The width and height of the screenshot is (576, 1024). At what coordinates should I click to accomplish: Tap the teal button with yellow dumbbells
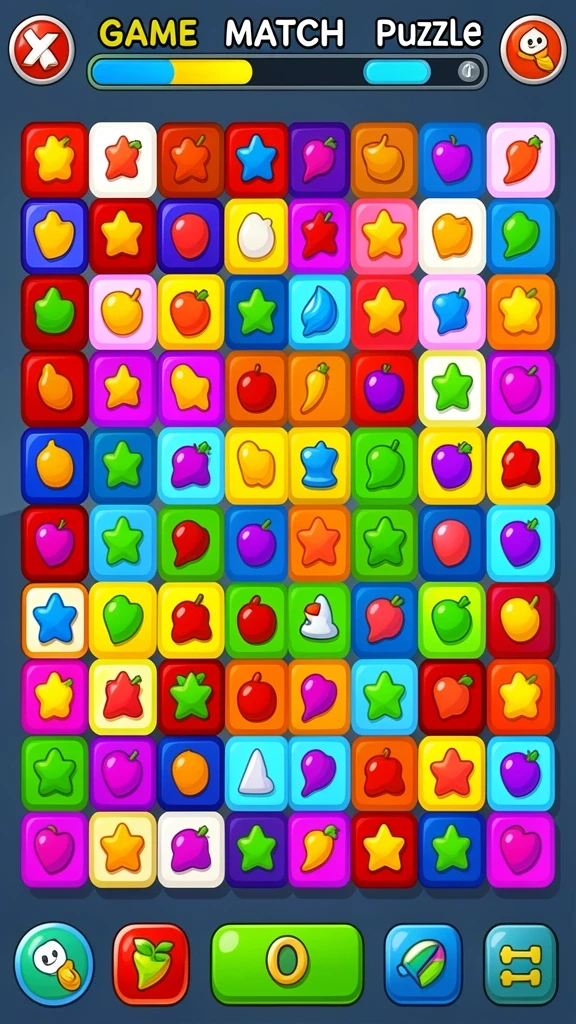click(x=520, y=964)
